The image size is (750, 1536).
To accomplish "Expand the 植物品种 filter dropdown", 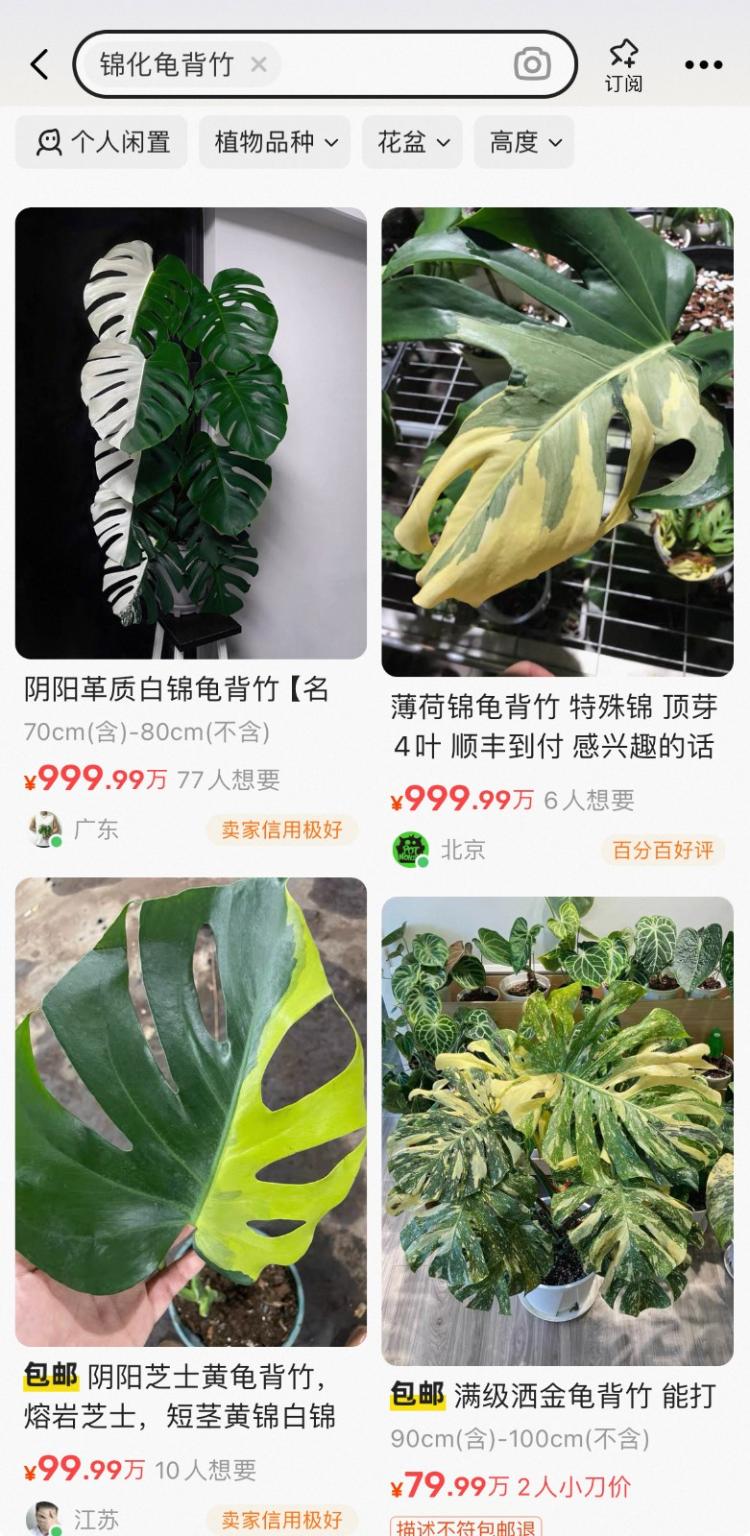I will (275, 142).
